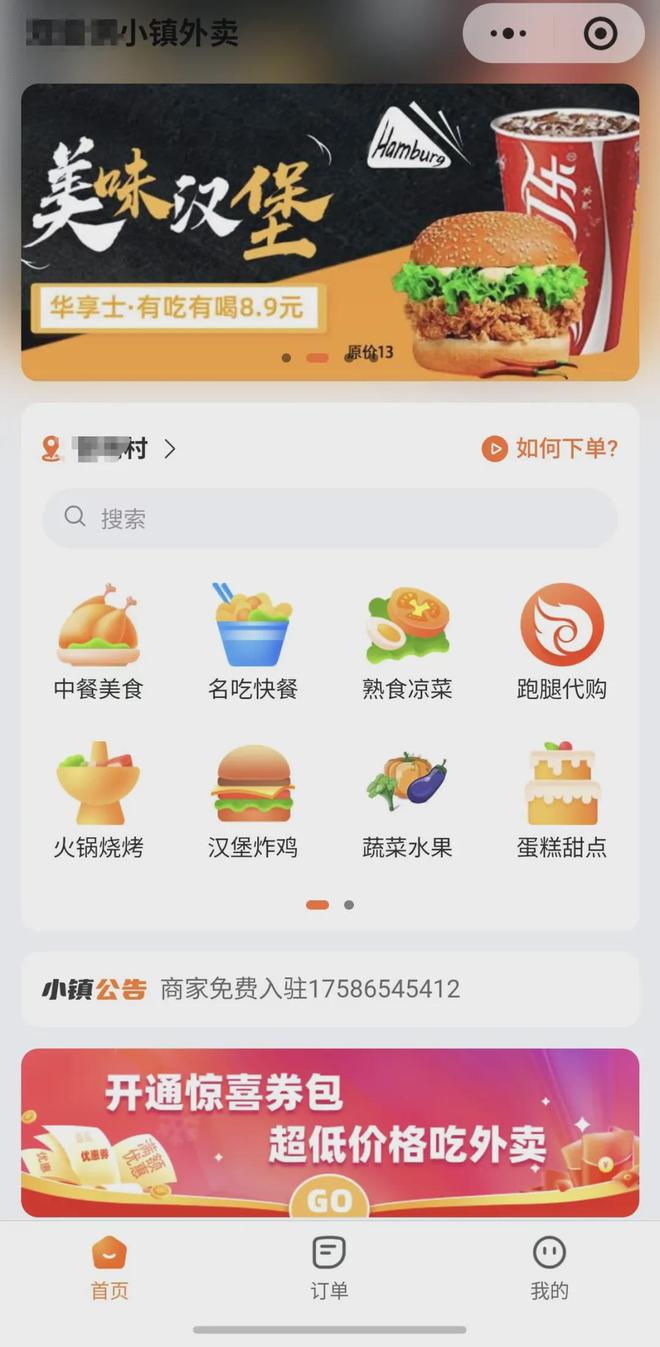This screenshot has width=660, height=1347.
Task: Change the delivery village location
Action: [x=108, y=449]
